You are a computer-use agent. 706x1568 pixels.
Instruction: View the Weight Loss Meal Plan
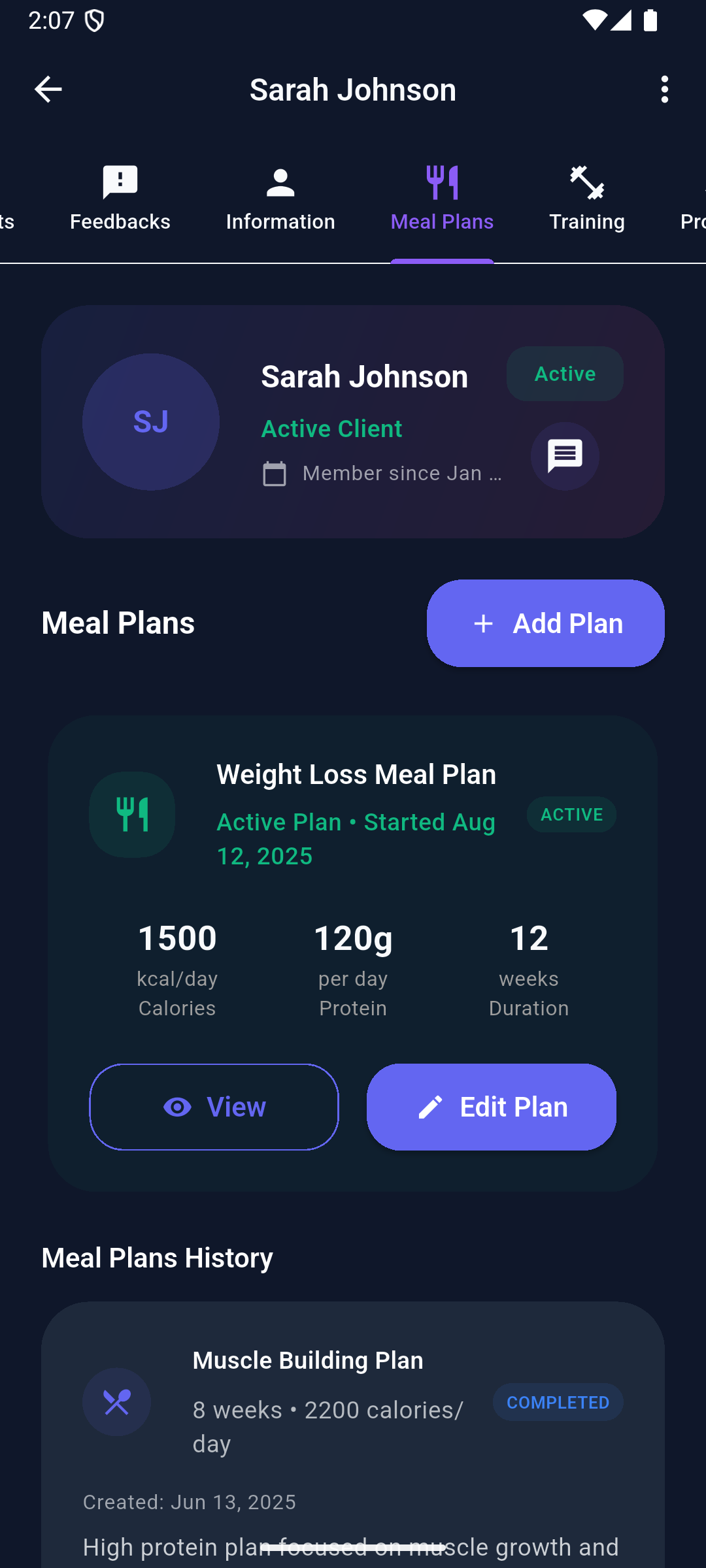click(214, 1107)
